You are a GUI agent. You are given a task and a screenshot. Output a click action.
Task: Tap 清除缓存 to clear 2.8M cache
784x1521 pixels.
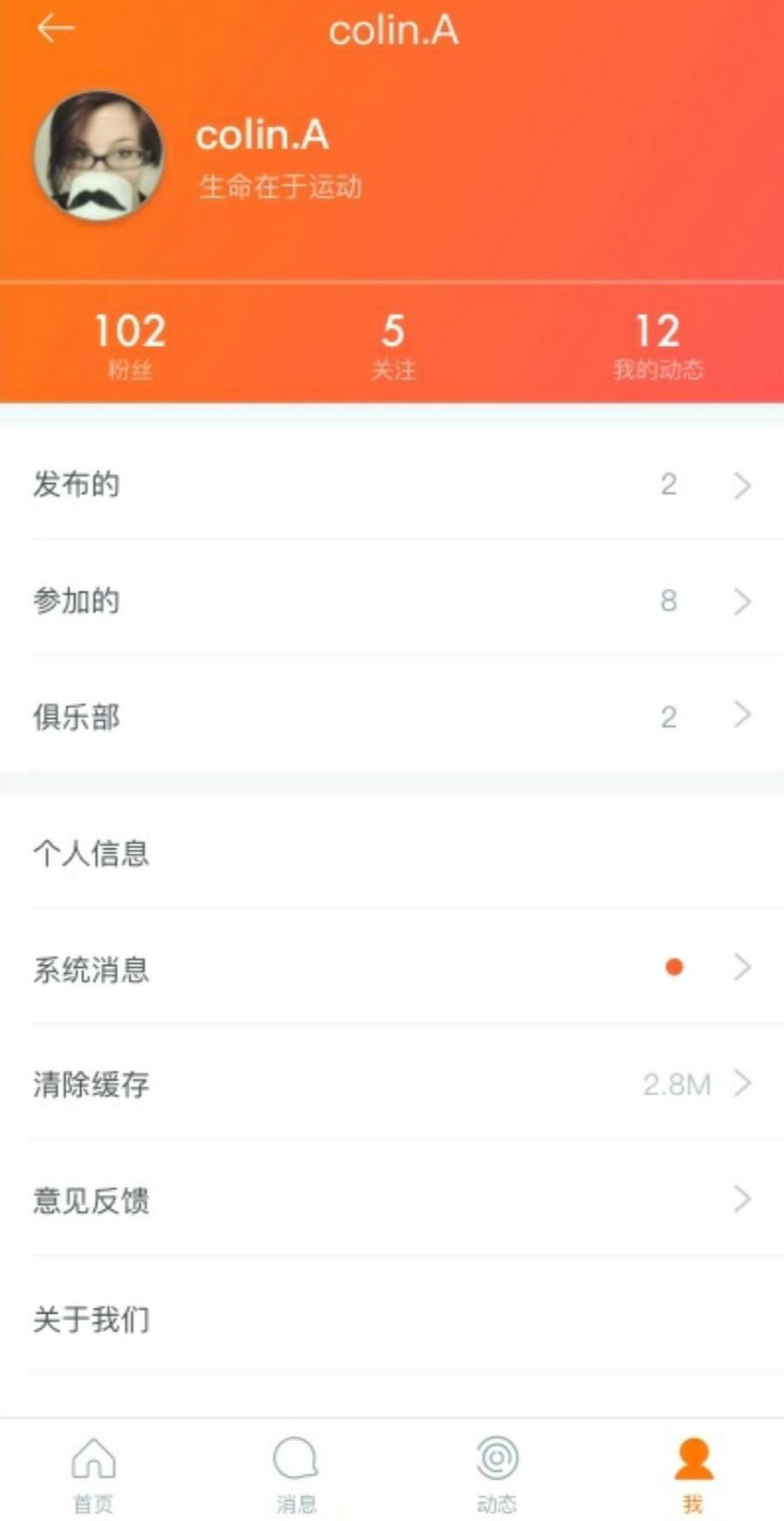tap(392, 1084)
